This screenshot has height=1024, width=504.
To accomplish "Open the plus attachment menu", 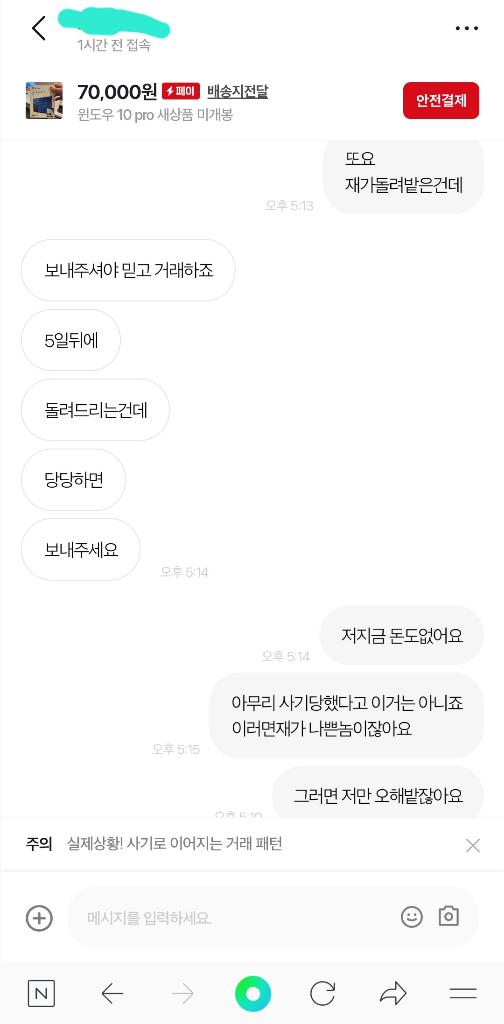I will pos(39,918).
